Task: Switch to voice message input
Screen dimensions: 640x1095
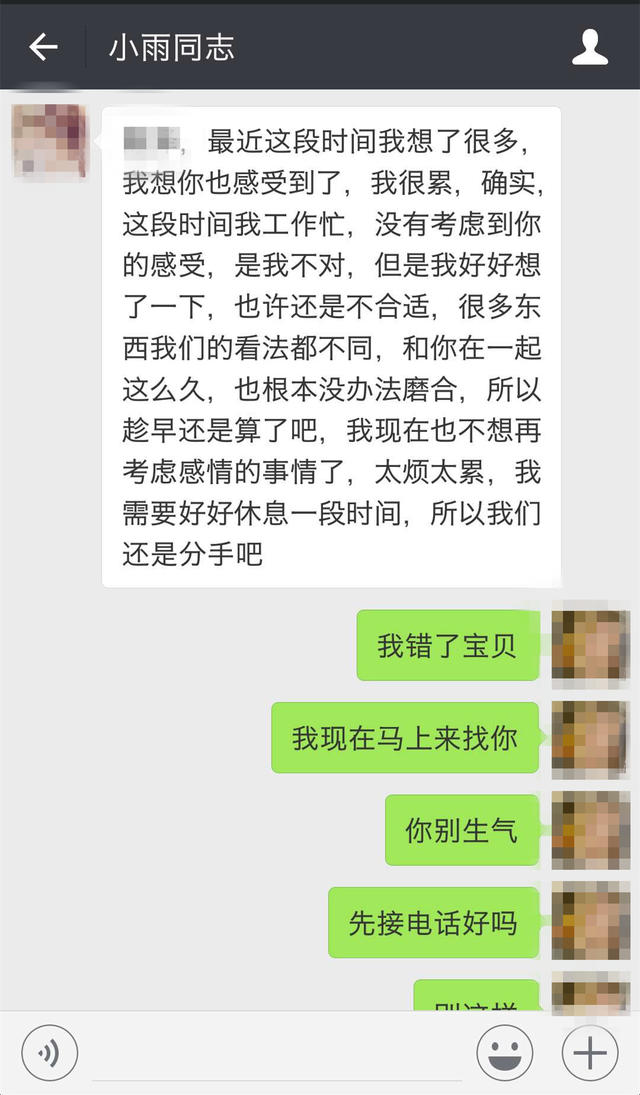Action: pos(49,1053)
